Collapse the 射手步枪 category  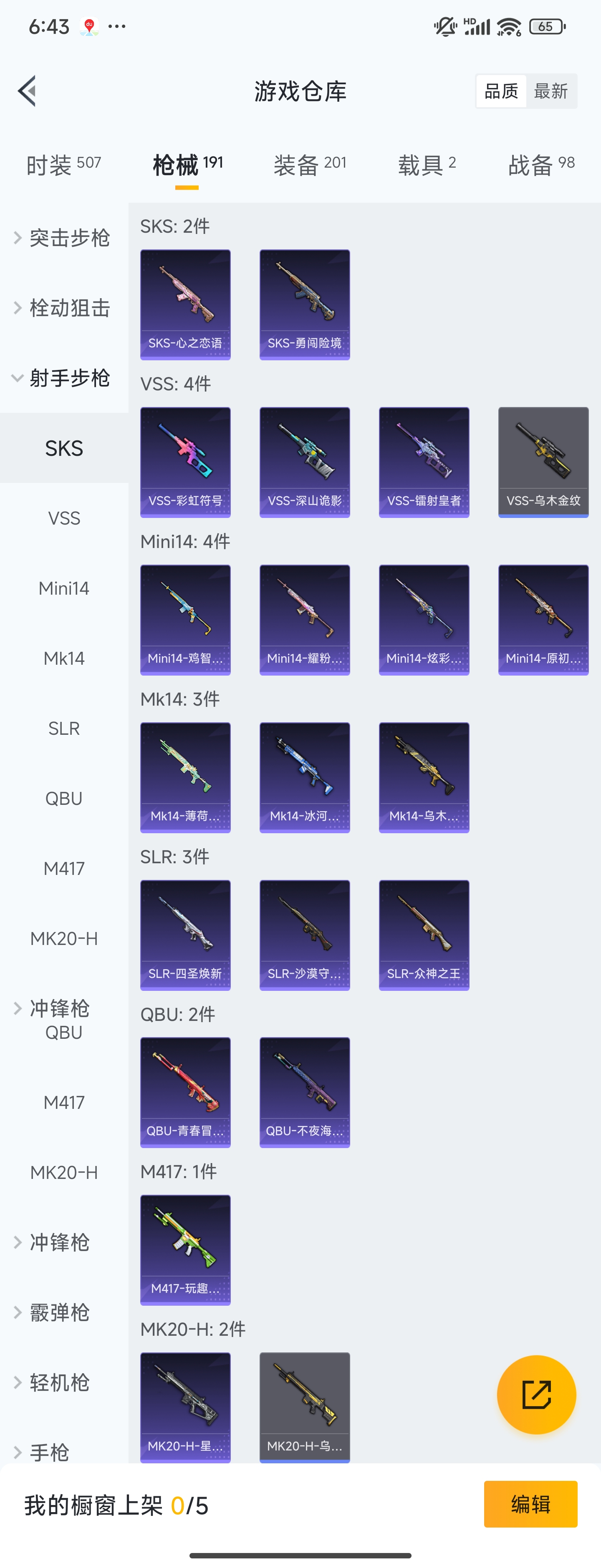63,378
